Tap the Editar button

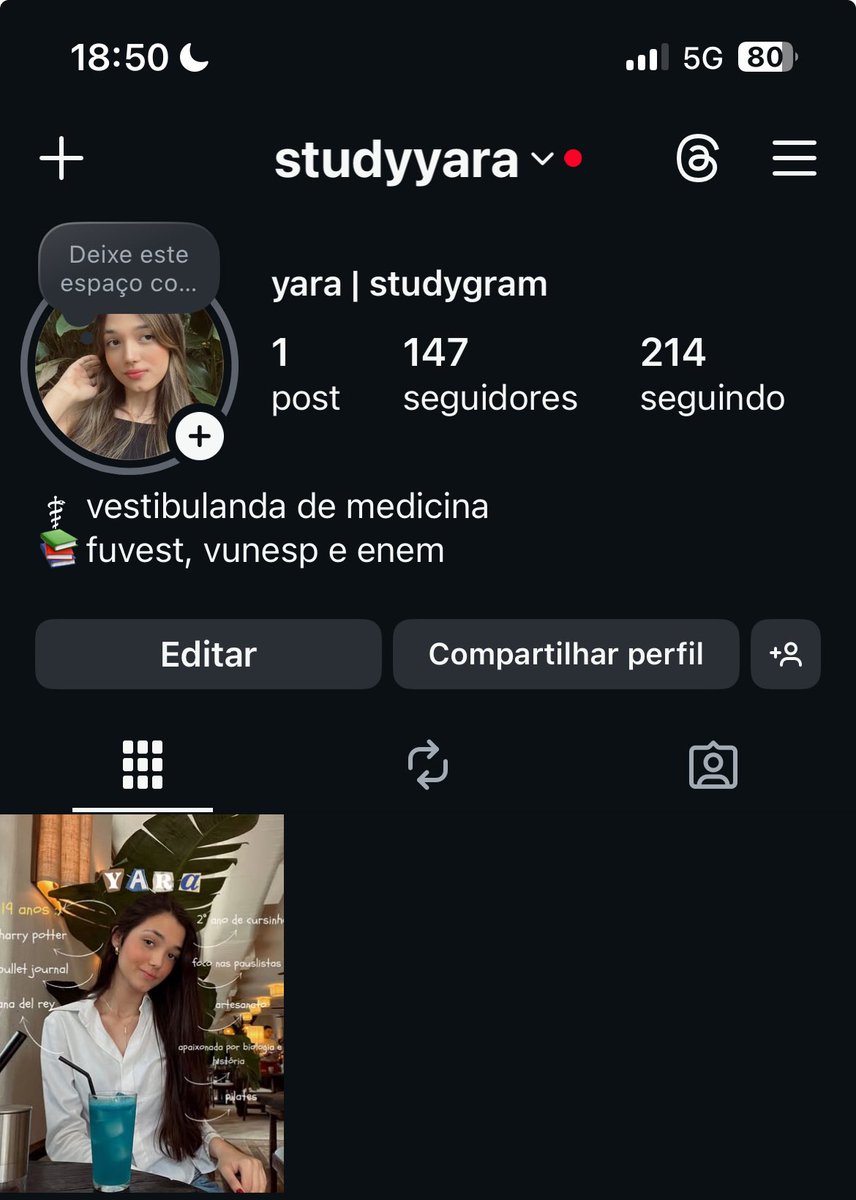click(208, 654)
